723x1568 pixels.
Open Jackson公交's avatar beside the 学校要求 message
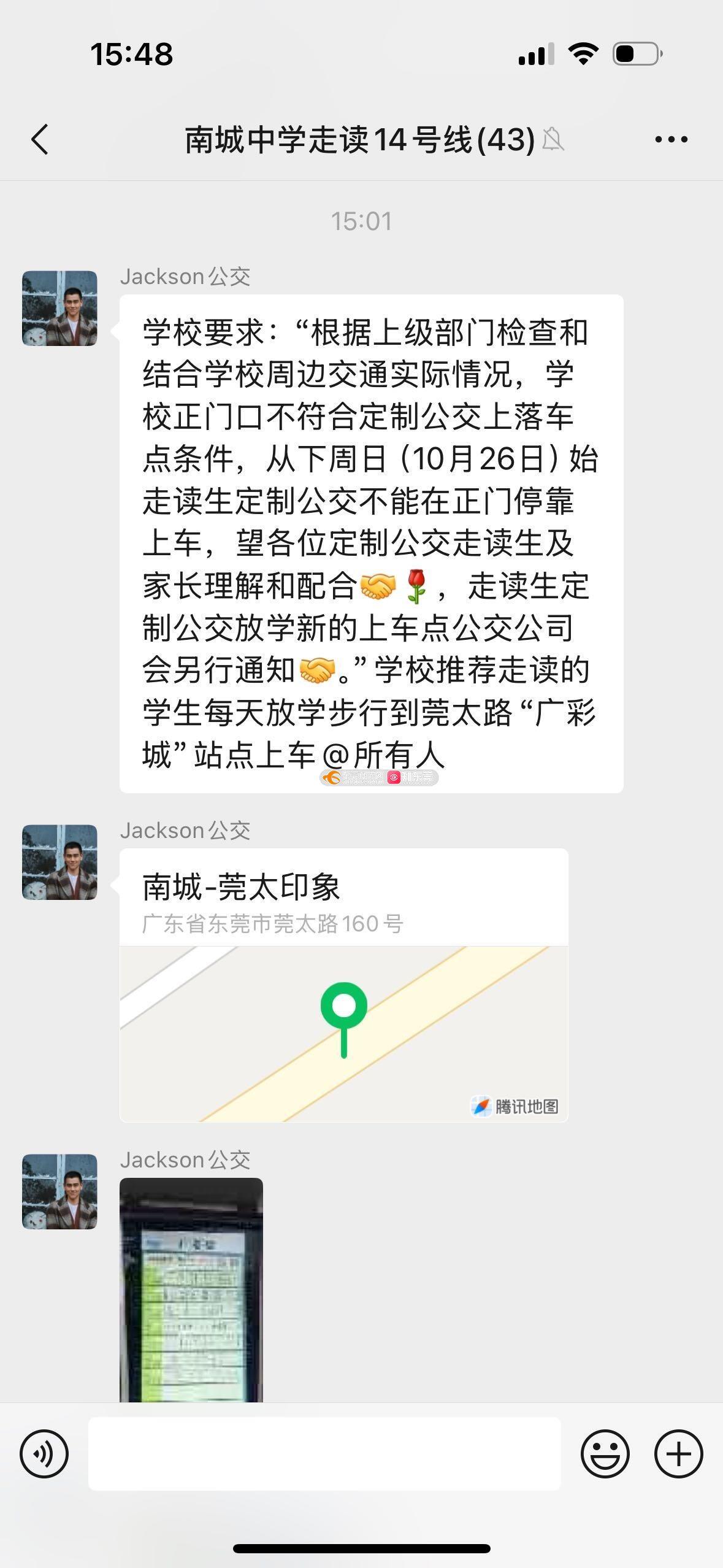(59, 308)
